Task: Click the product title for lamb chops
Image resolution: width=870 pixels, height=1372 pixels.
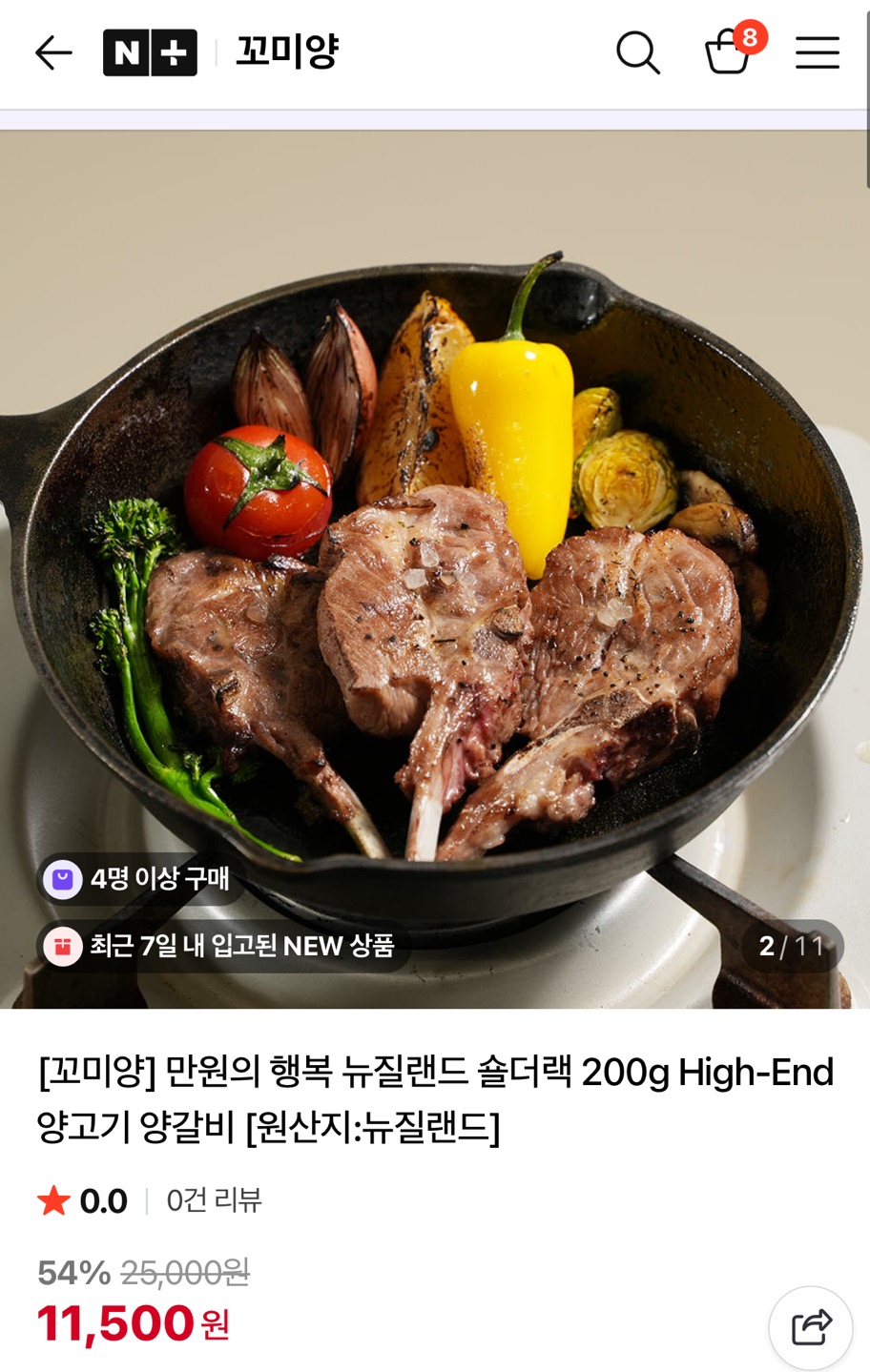Action: click(x=435, y=1103)
